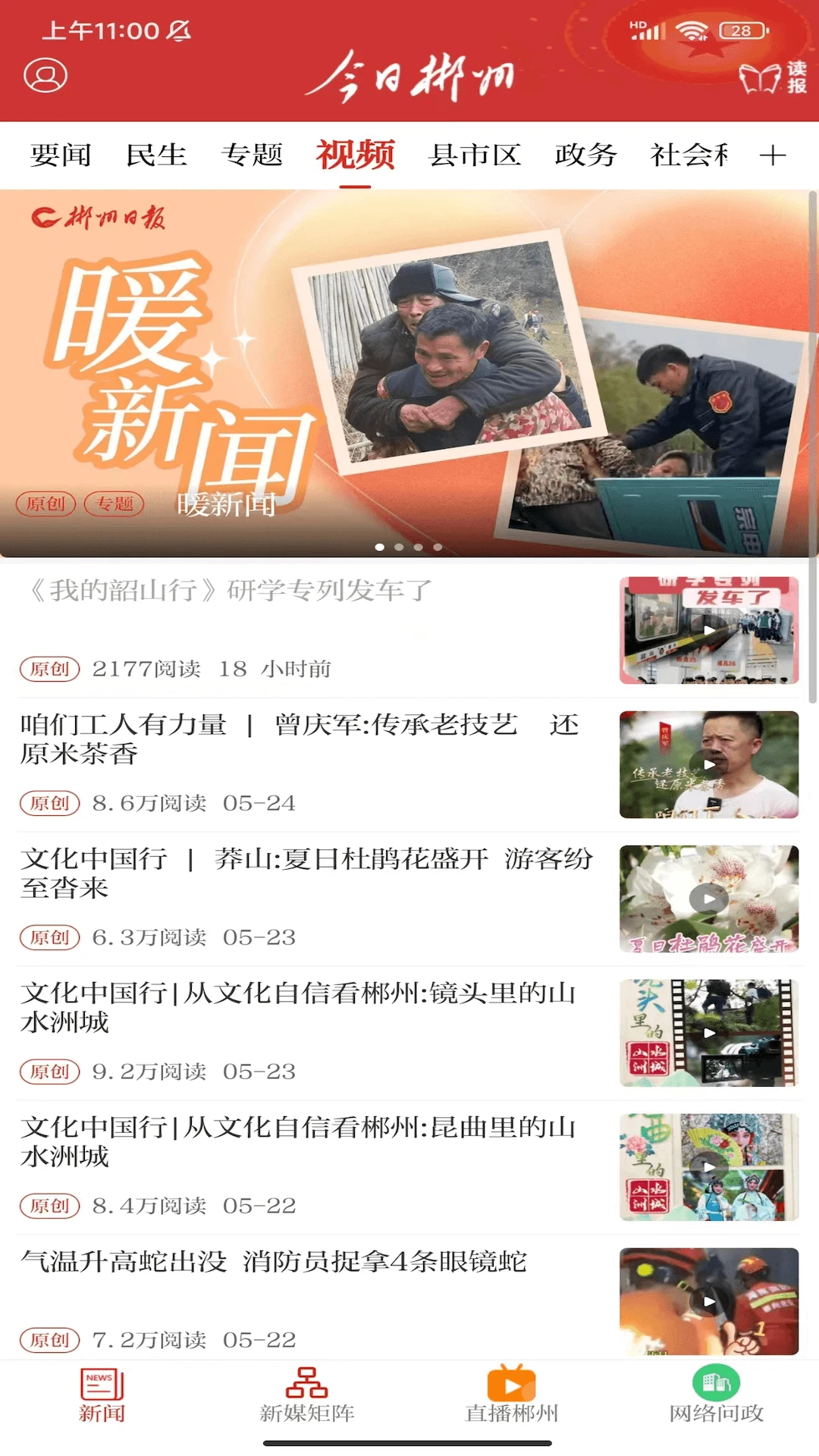Play 消防员捉拿4条眼镜蛇 video

click(708, 1301)
